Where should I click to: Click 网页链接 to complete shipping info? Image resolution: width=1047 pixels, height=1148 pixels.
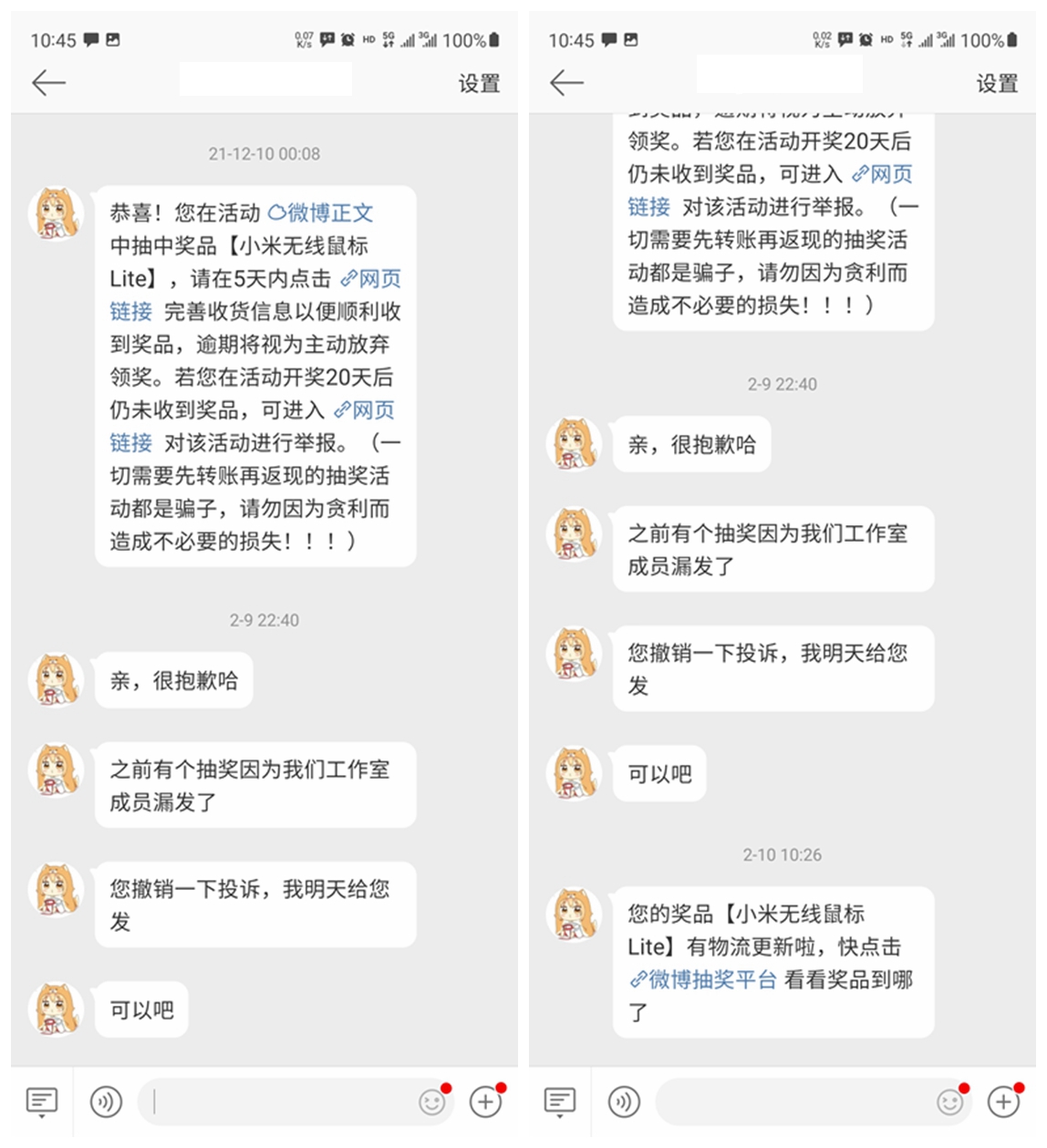[368, 279]
